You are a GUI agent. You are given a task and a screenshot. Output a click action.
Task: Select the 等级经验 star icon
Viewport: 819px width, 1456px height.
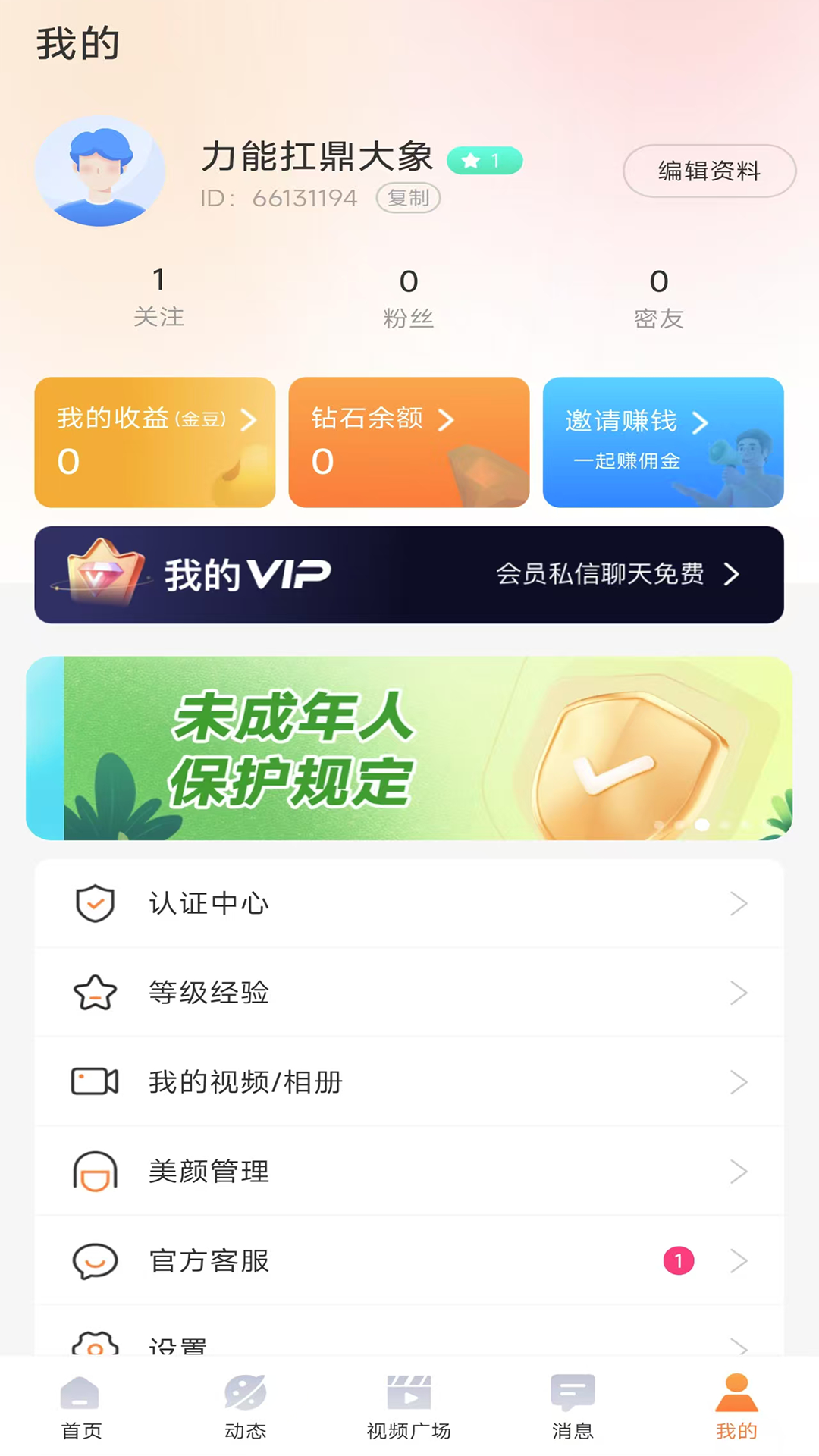click(94, 991)
